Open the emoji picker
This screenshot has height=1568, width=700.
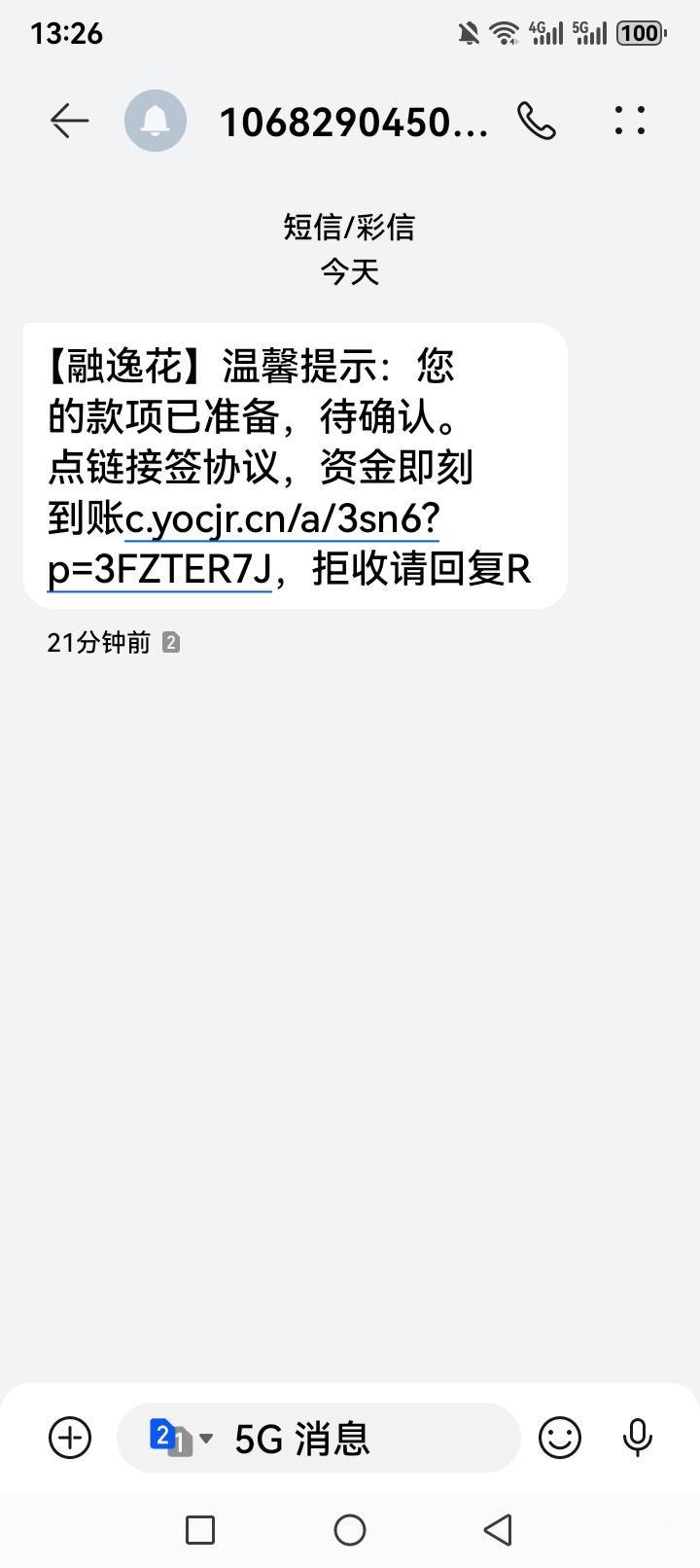click(x=560, y=1438)
